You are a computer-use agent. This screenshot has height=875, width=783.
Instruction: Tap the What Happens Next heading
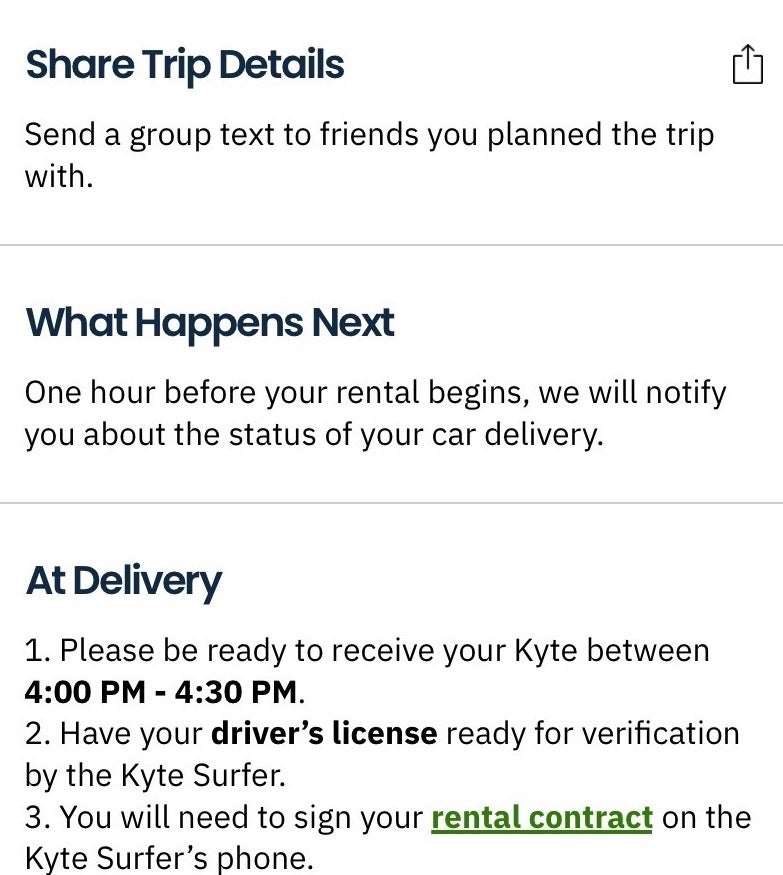click(209, 322)
